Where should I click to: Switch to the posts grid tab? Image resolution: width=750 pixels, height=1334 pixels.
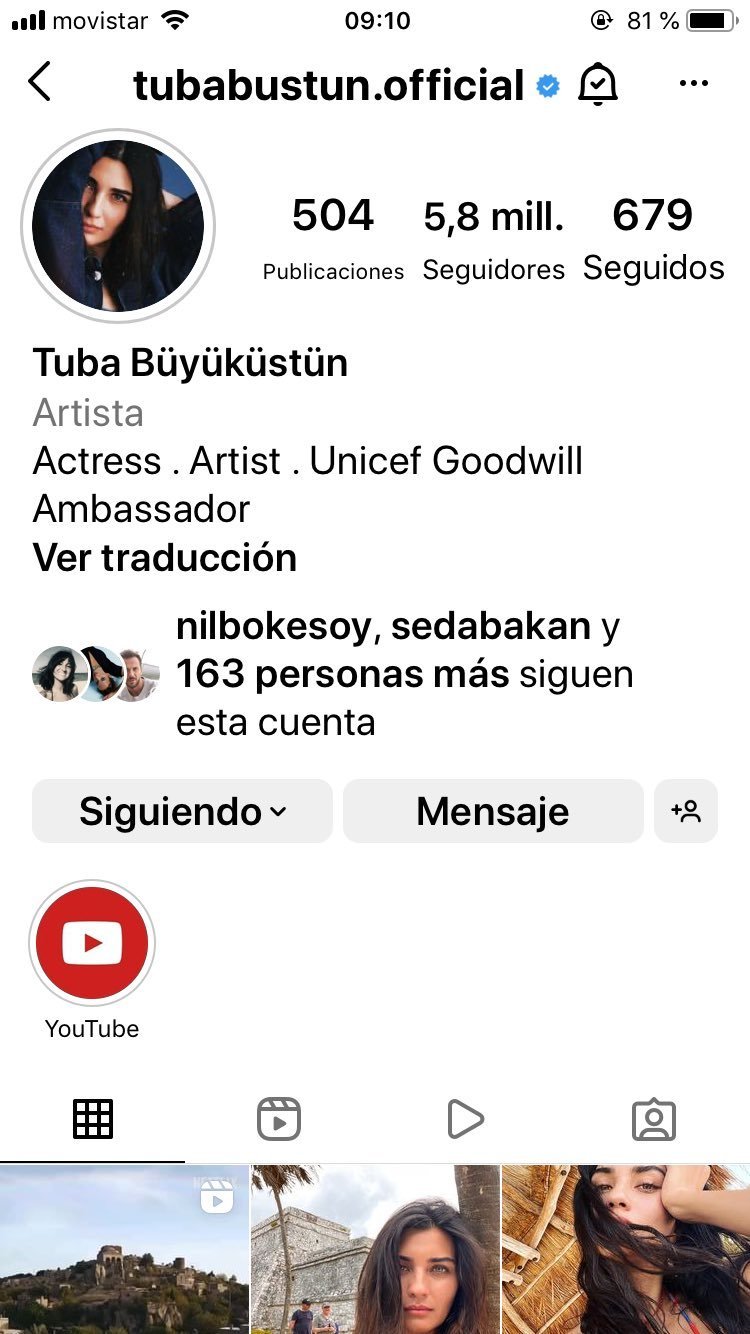[93, 1119]
